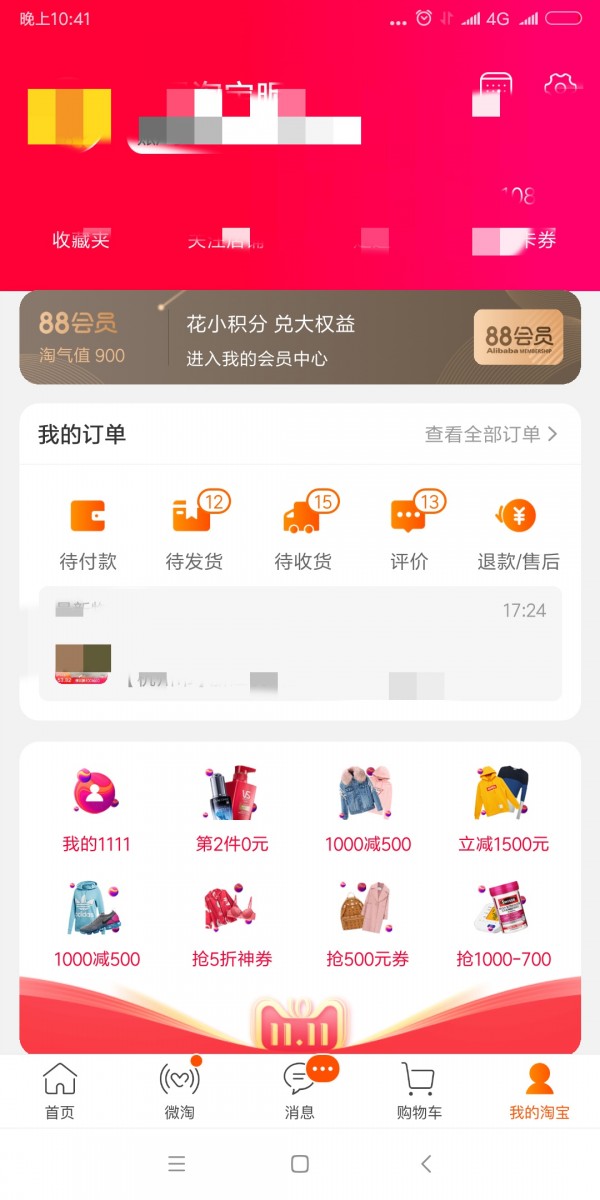The width and height of the screenshot is (600, 1200).
Task: Open the 抢1000-700 deal
Action: coord(503,924)
